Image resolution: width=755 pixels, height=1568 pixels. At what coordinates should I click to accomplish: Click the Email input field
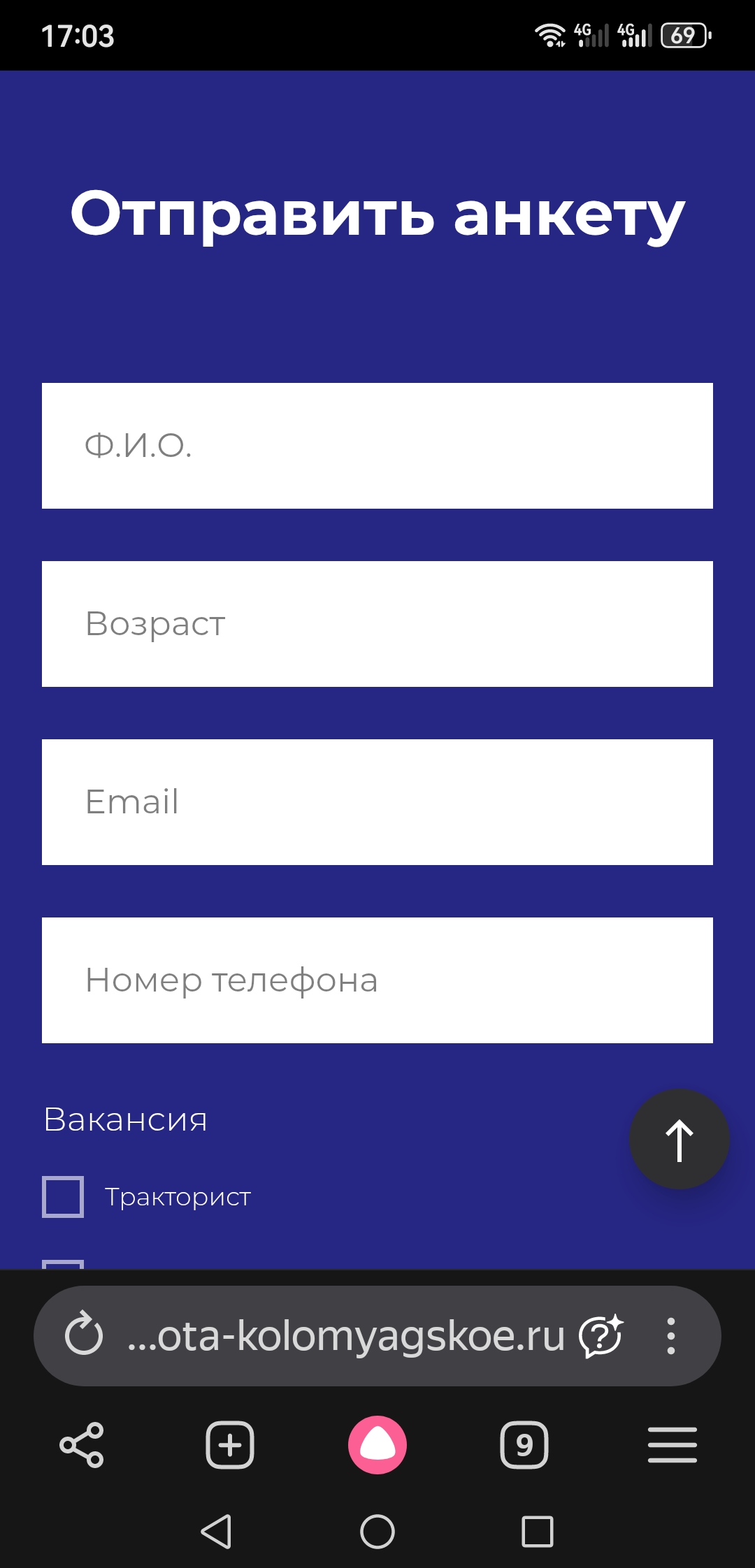coord(377,801)
